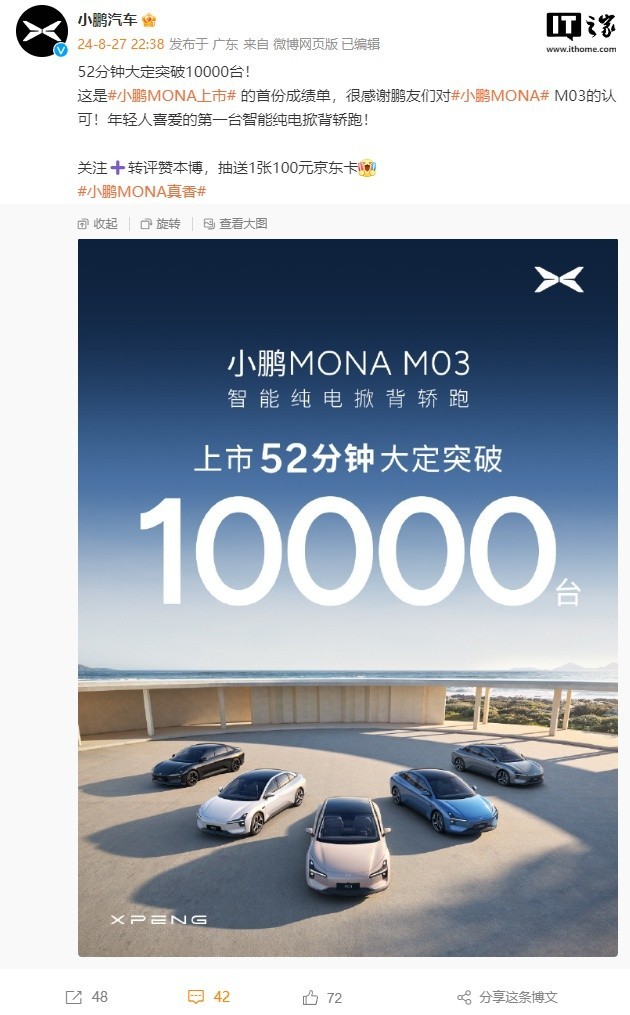
Task: Open the #小鹏MONA真香# hashtag
Action: (141, 191)
